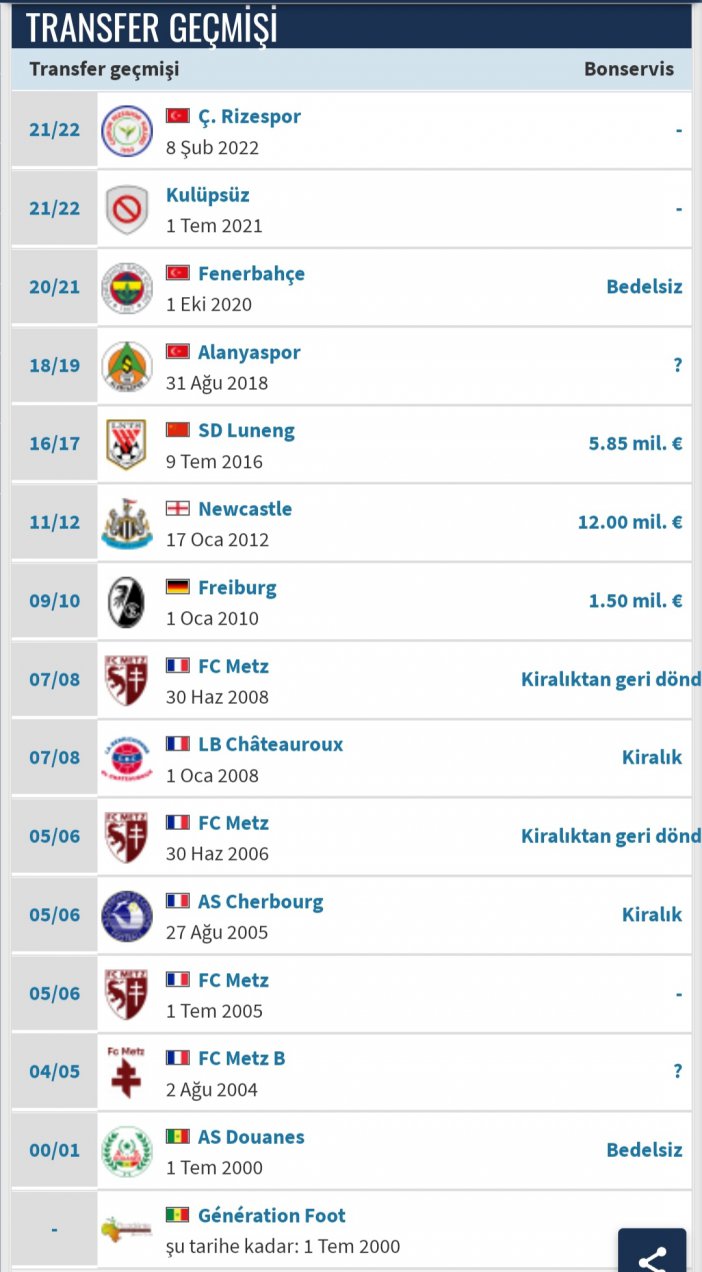Tap the Bedelsiz fee for Fenerbahçe
This screenshot has height=1272, width=702.
click(644, 287)
